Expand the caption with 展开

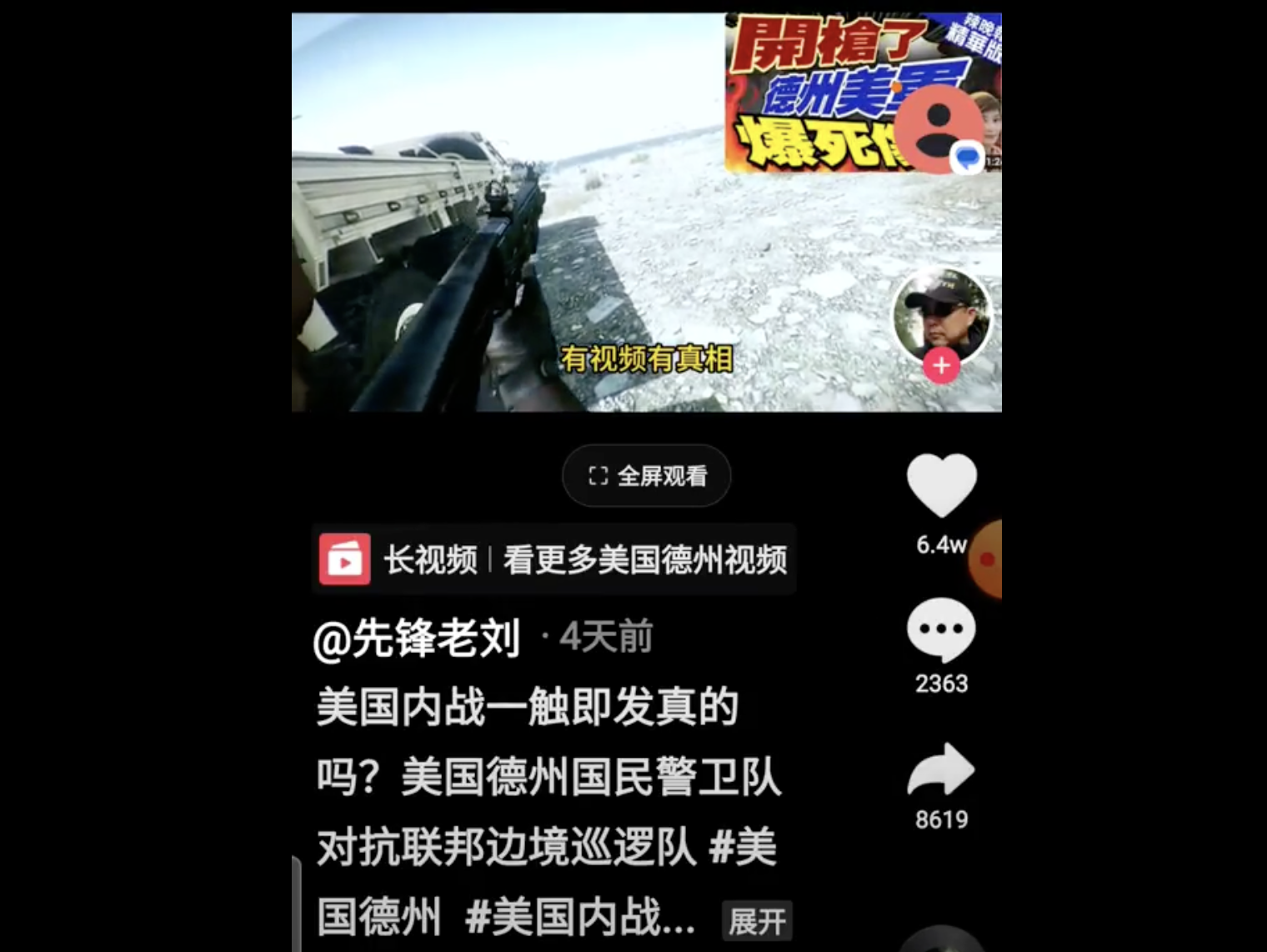click(x=757, y=921)
